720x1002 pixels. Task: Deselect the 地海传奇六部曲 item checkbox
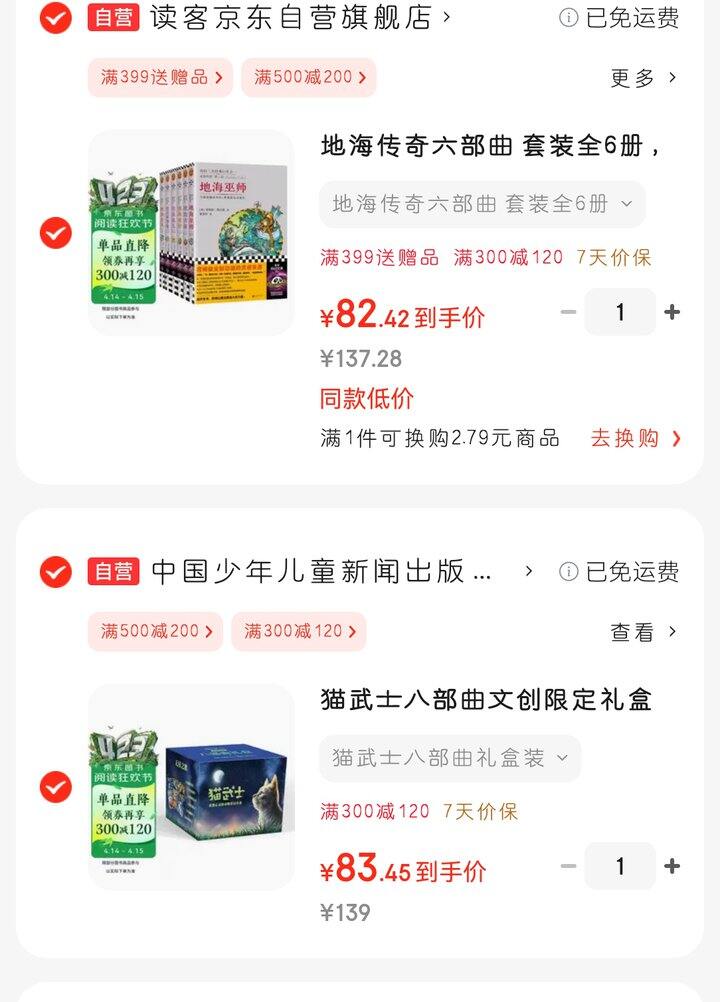click(x=56, y=233)
